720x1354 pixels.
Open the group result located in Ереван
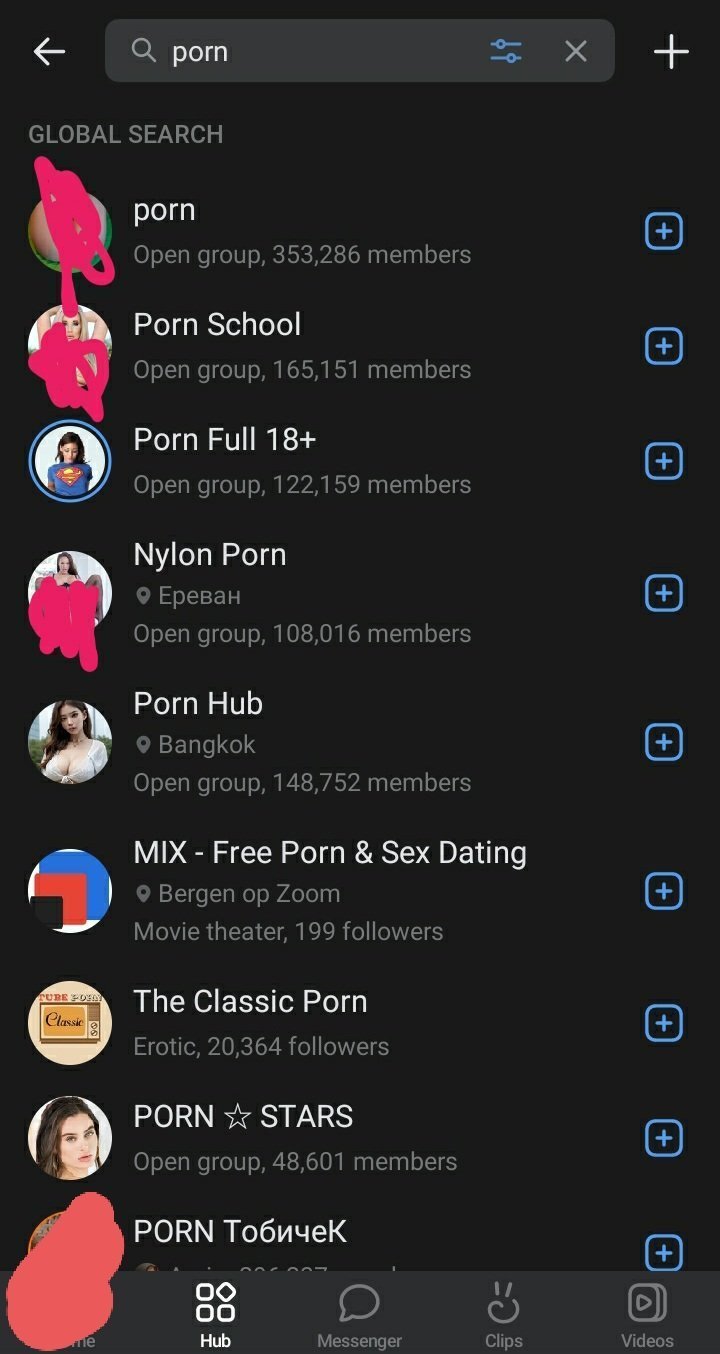tap(302, 593)
